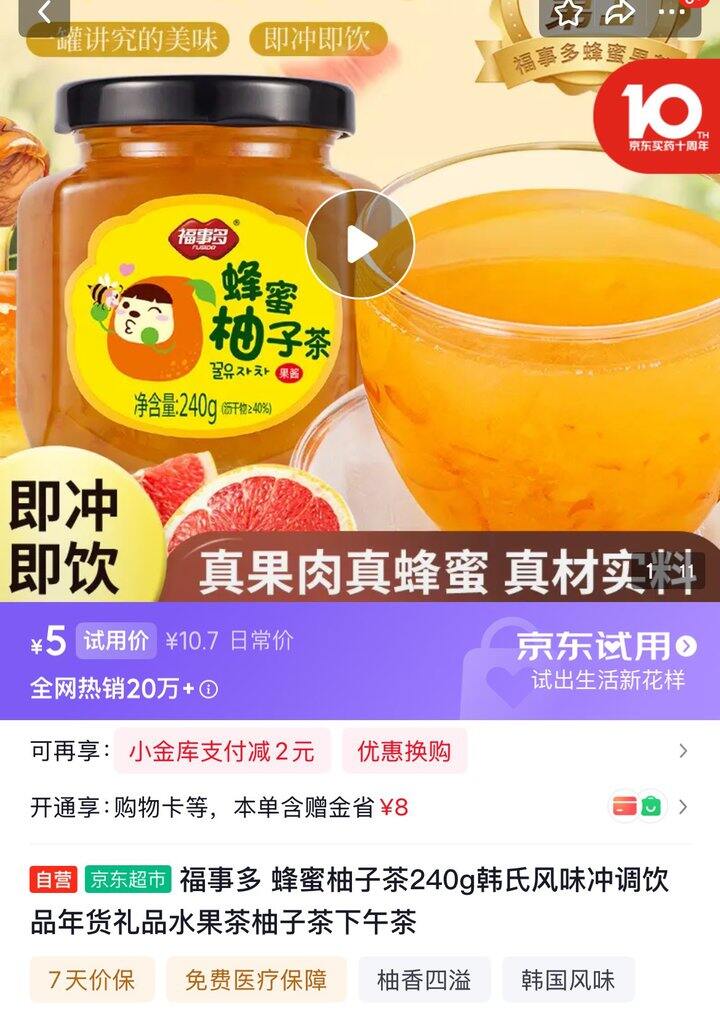
Task: Open the 京东试用 trial page
Action: click(x=606, y=645)
